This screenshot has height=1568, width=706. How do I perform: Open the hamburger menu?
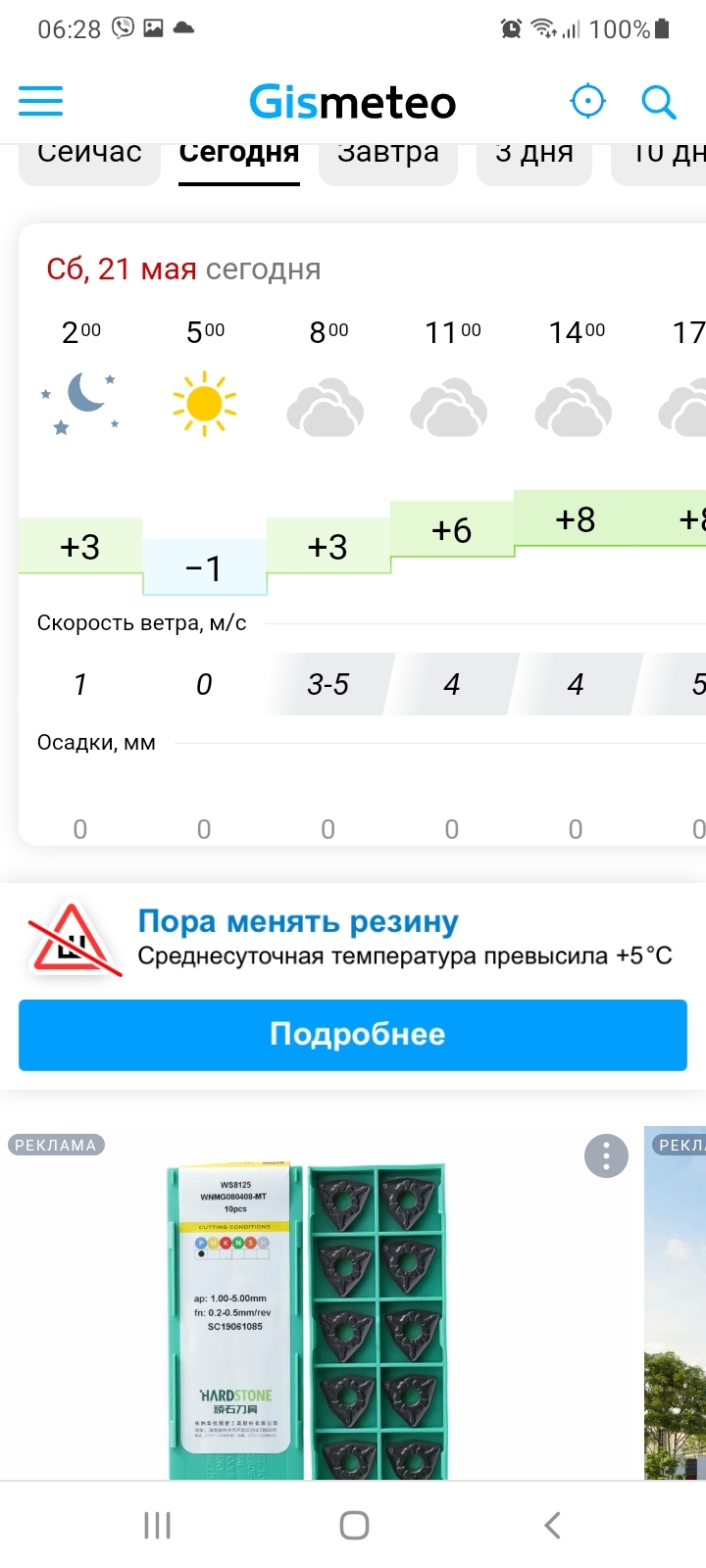(40, 101)
